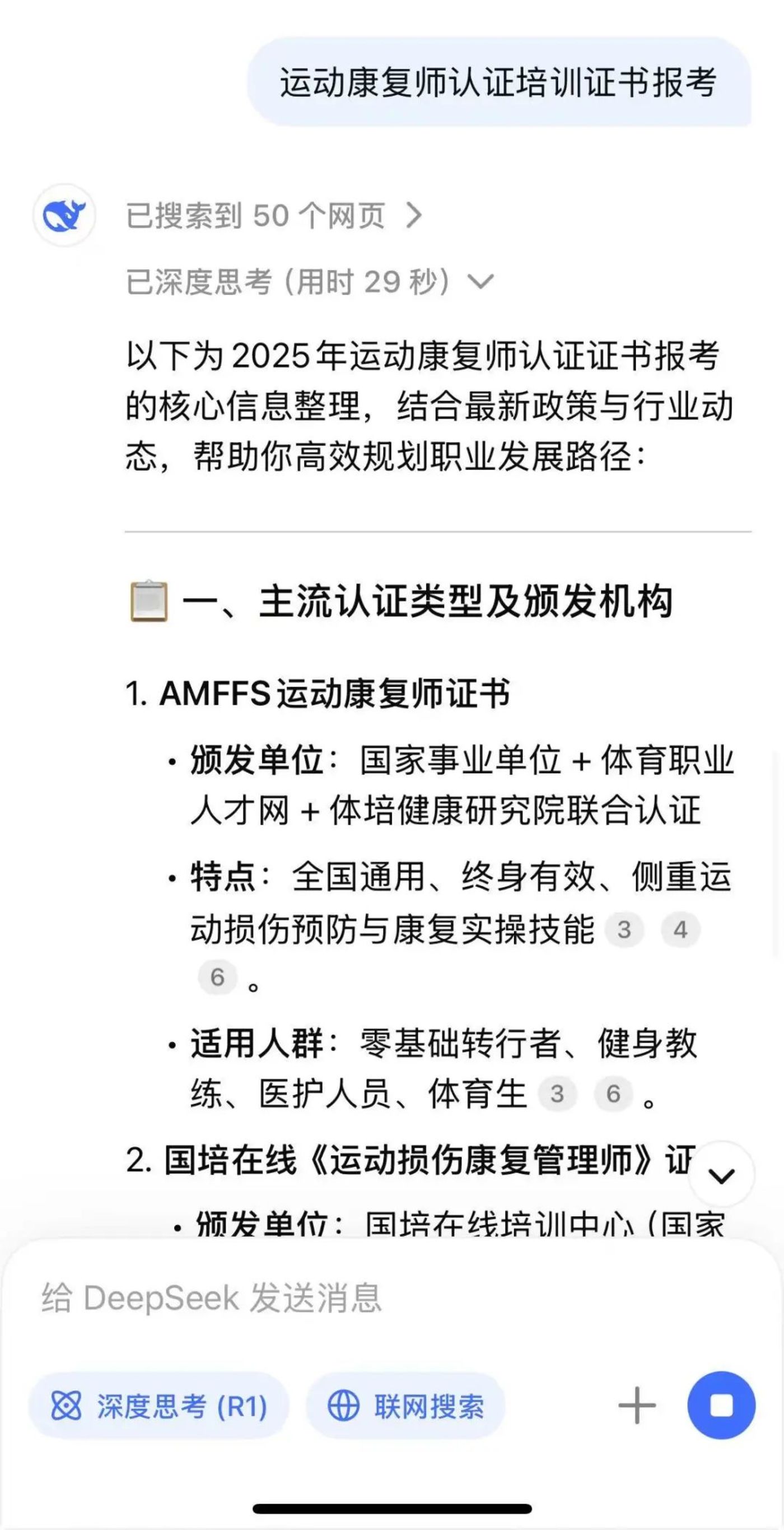Toggle 深度思考 (R1) mode

(159, 1406)
